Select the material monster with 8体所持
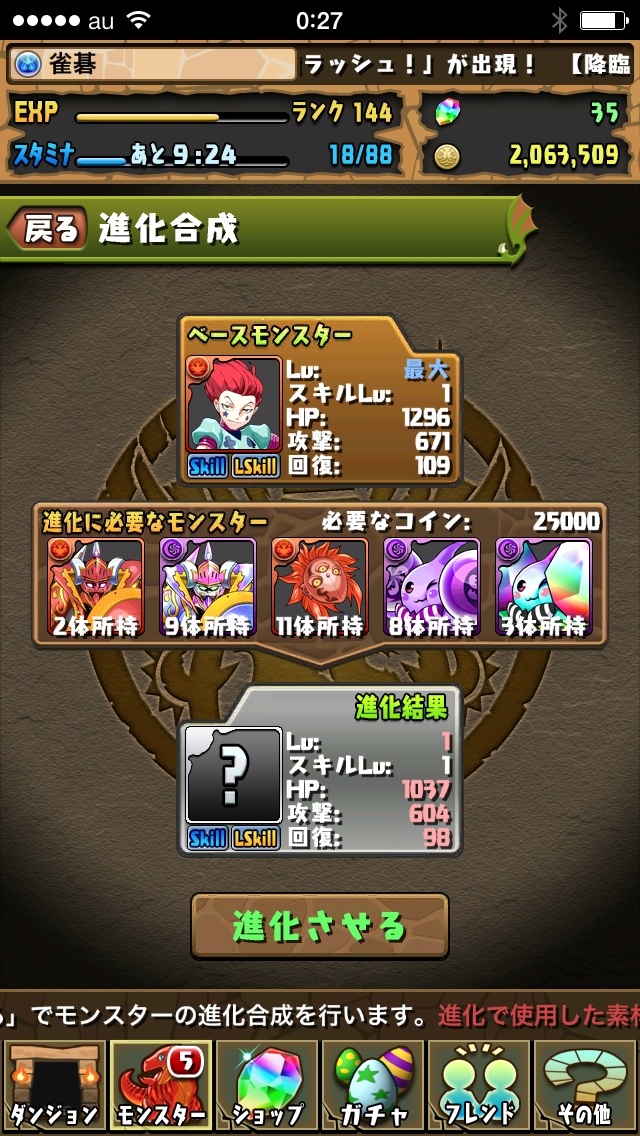The height and width of the screenshot is (1136, 640). (x=432, y=587)
